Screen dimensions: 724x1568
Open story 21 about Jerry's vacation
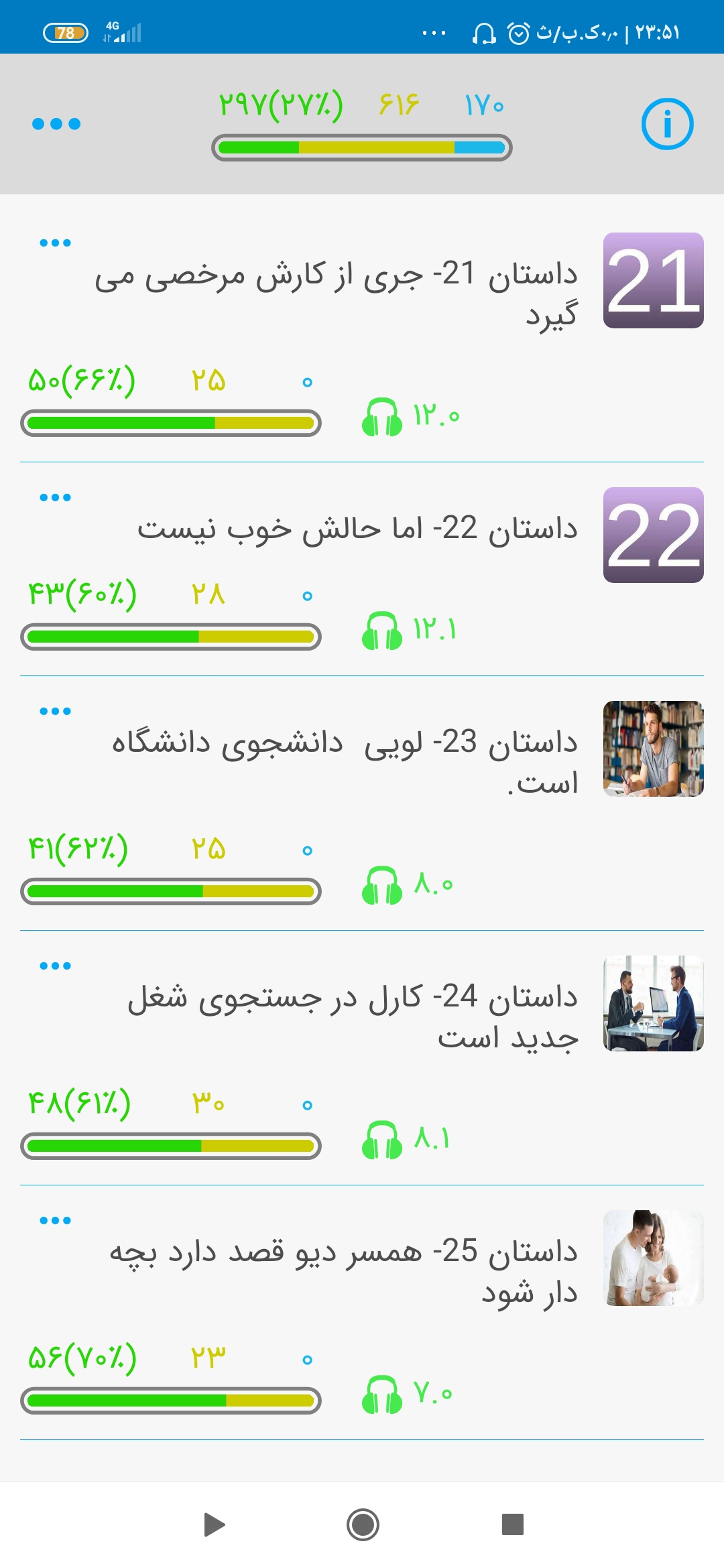pyautogui.click(x=335, y=293)
